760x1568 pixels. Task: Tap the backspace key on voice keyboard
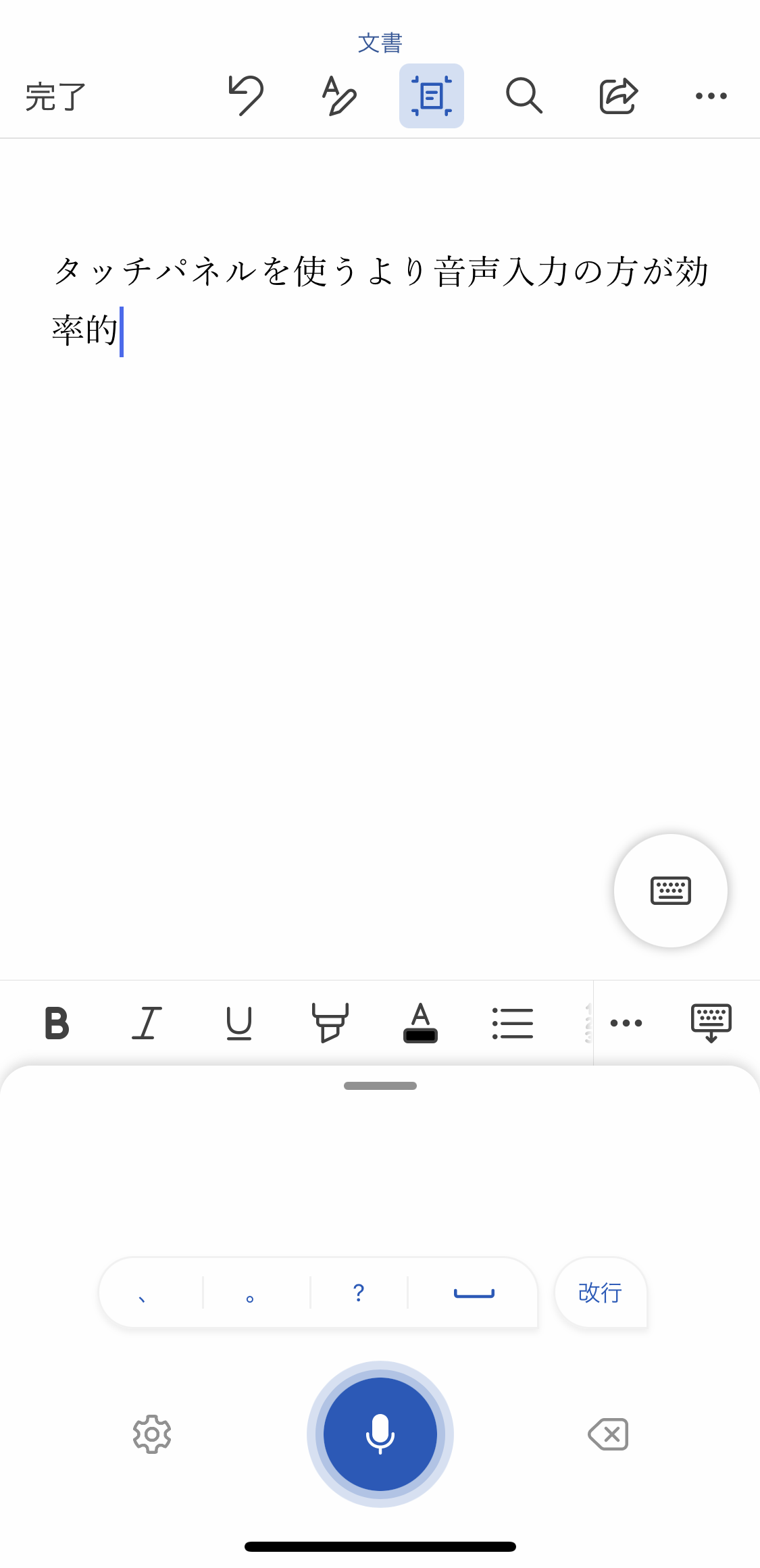(607, 1434)
